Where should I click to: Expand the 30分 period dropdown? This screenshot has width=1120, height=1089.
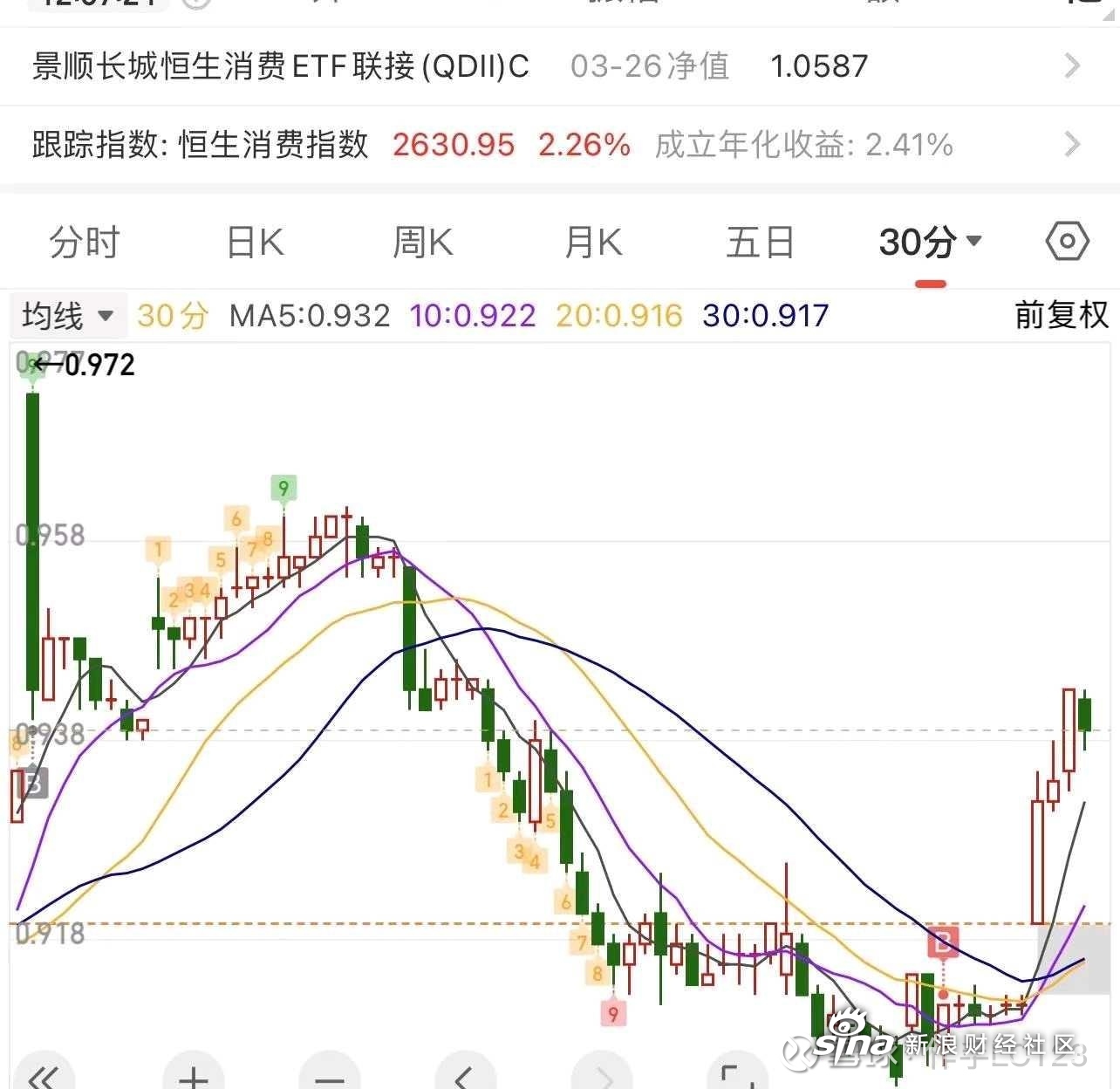pyautogui.click(x=930, y=243)
